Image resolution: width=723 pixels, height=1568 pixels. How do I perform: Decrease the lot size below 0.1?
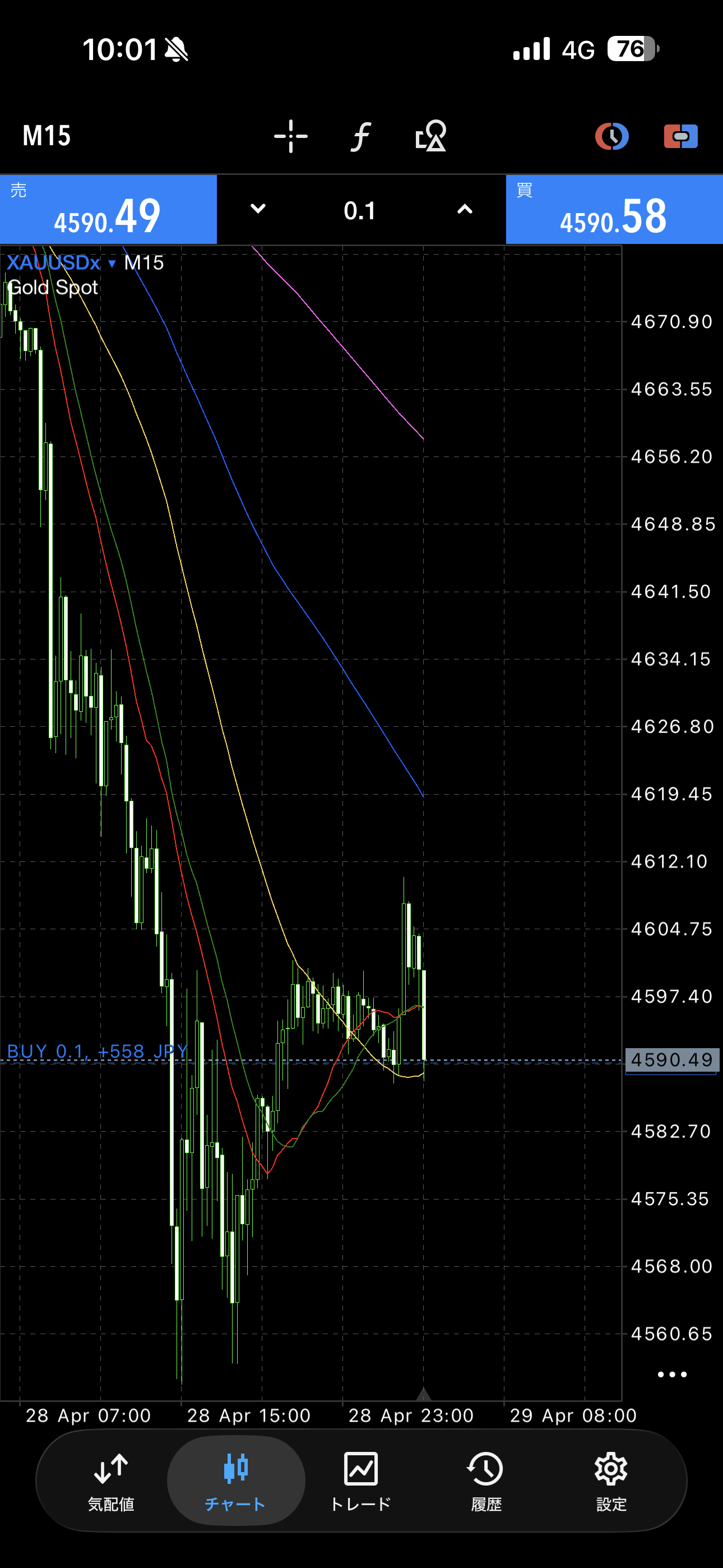(258, 209)
